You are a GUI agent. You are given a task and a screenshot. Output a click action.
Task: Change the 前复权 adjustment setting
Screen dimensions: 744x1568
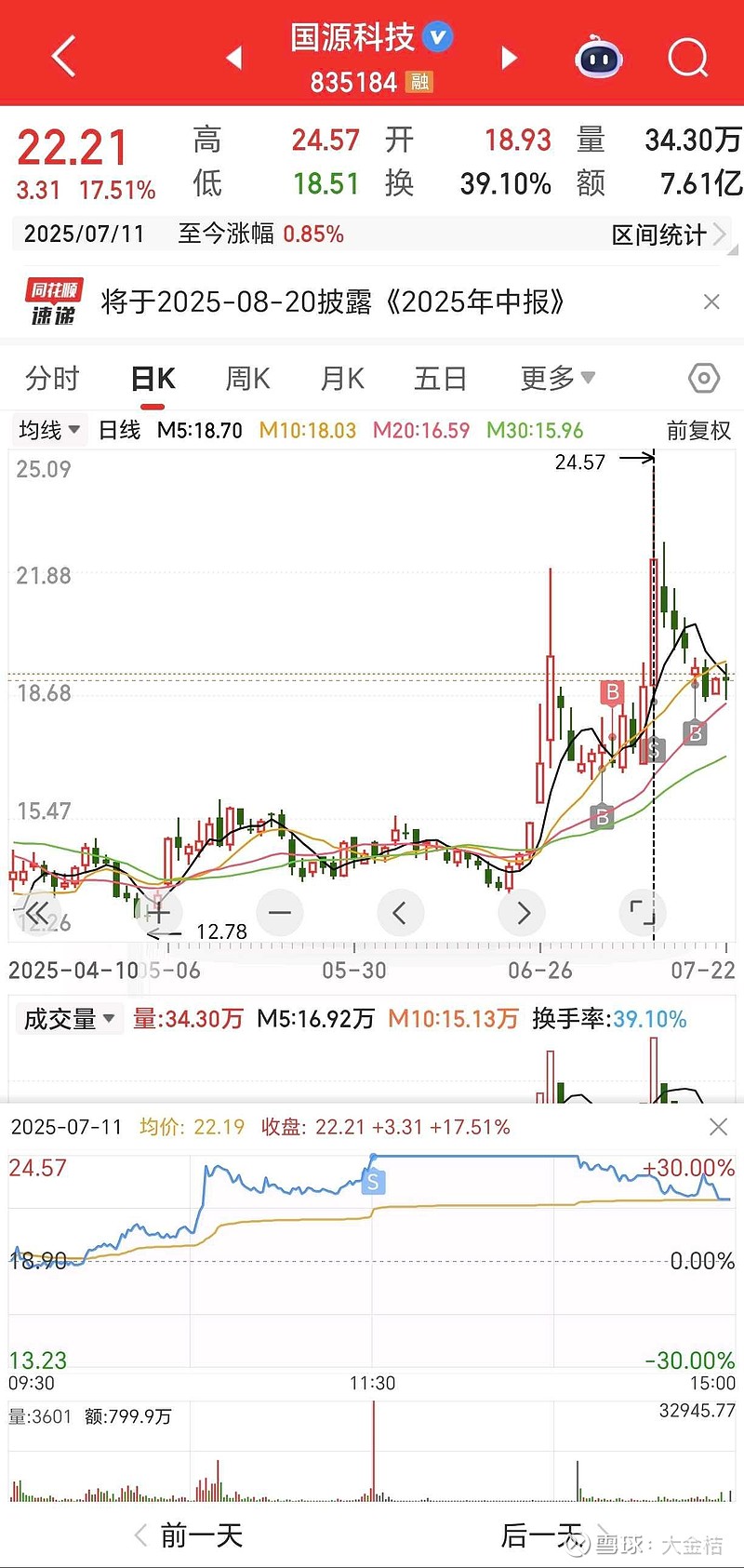click(698, 430)
